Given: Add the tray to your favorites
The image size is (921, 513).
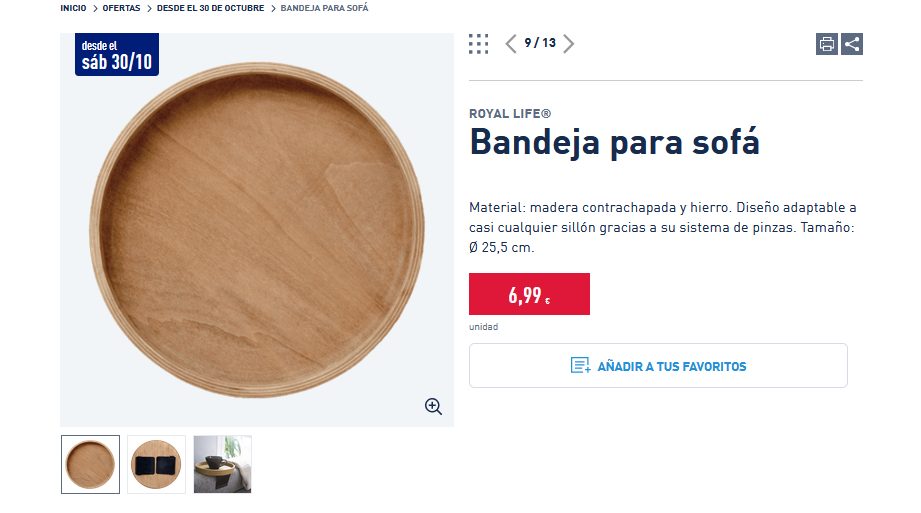Looking at the screenshot, I should pyautogui.click(x=658, y=366).
